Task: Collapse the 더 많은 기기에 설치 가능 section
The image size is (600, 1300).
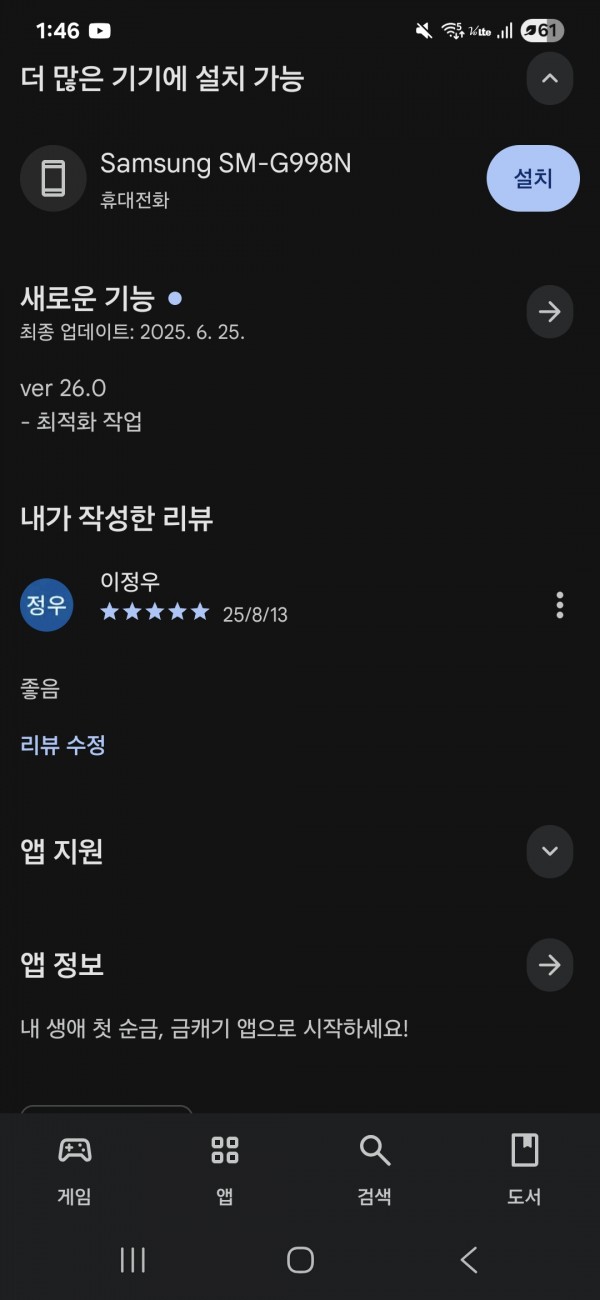Action: point(550,79)
